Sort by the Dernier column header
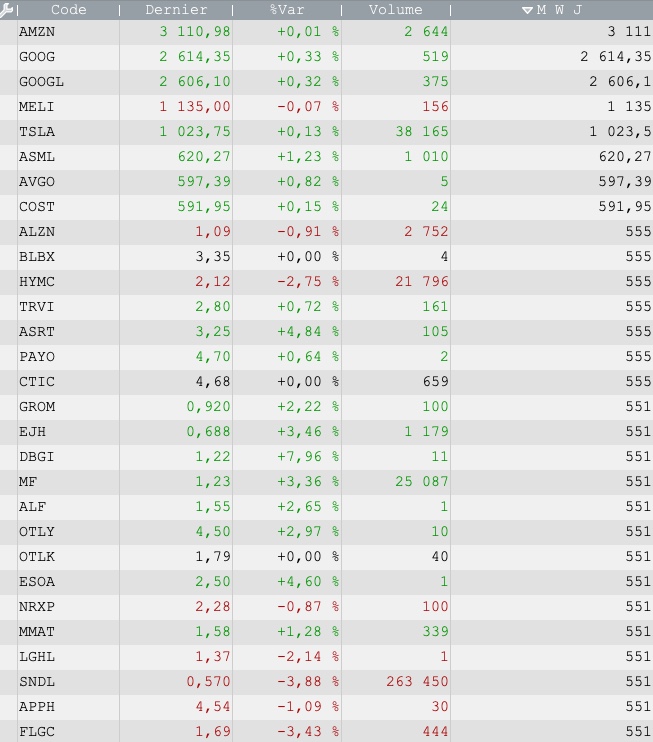The image size is (653, 742). 176,10
